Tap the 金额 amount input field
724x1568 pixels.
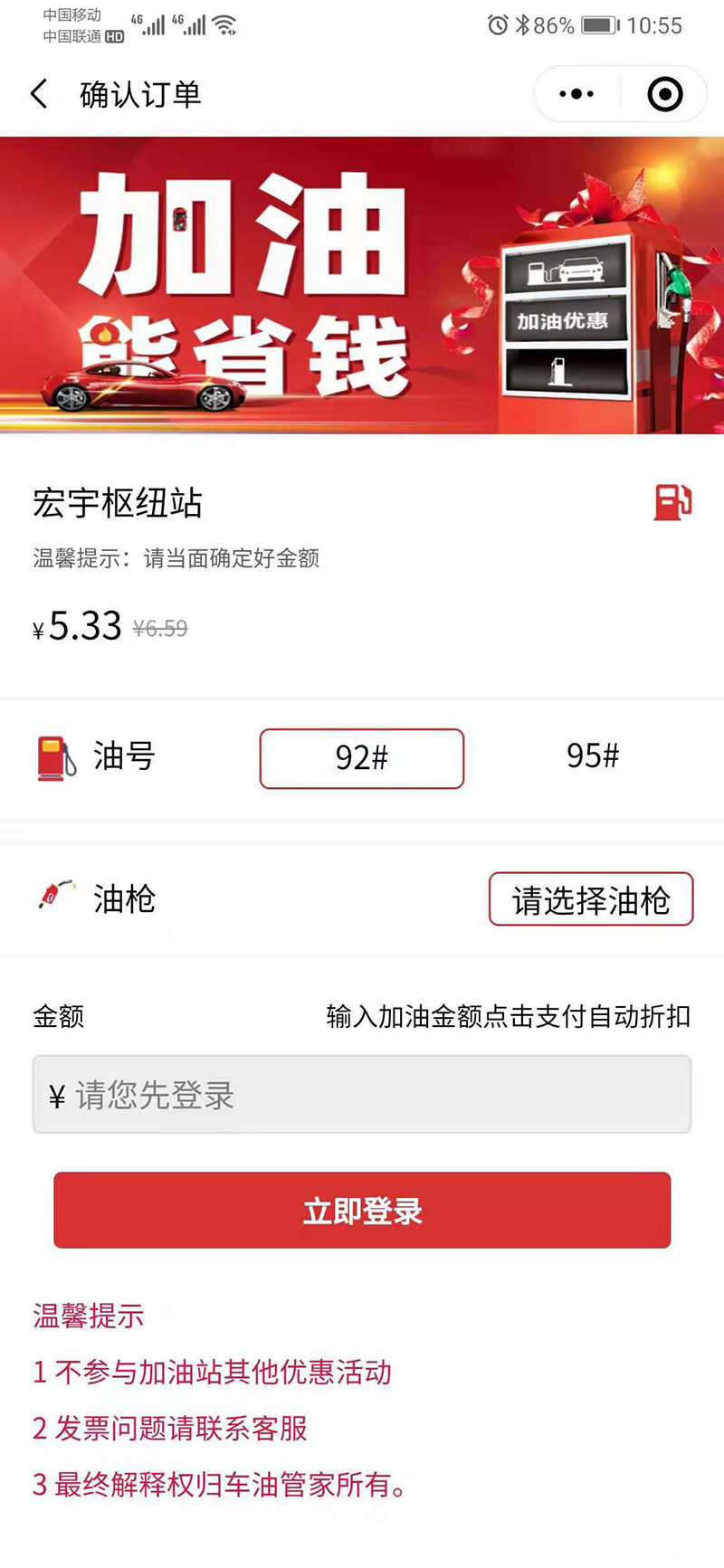[362, 1095]
